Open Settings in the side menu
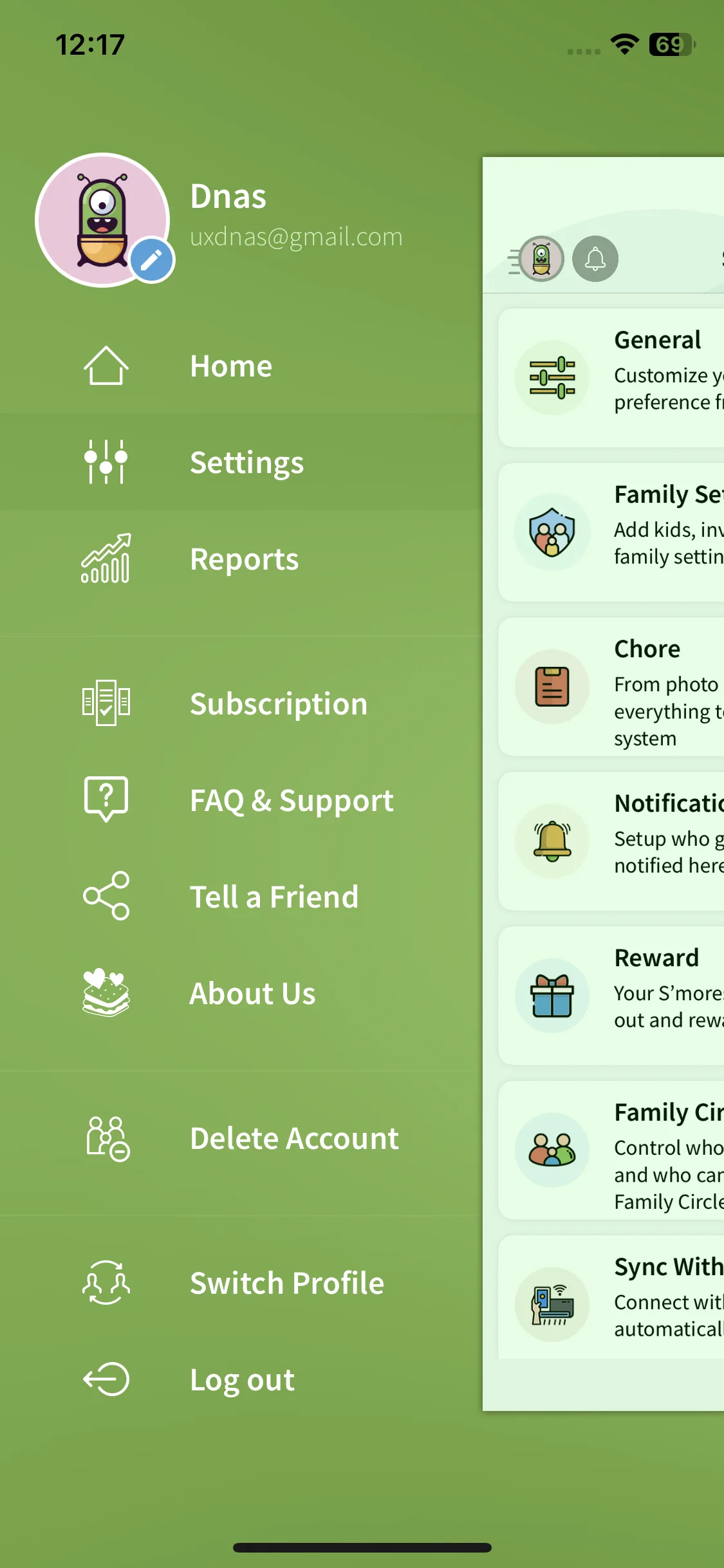Viewport: 724px width, 1568px height. coord(241,462)
